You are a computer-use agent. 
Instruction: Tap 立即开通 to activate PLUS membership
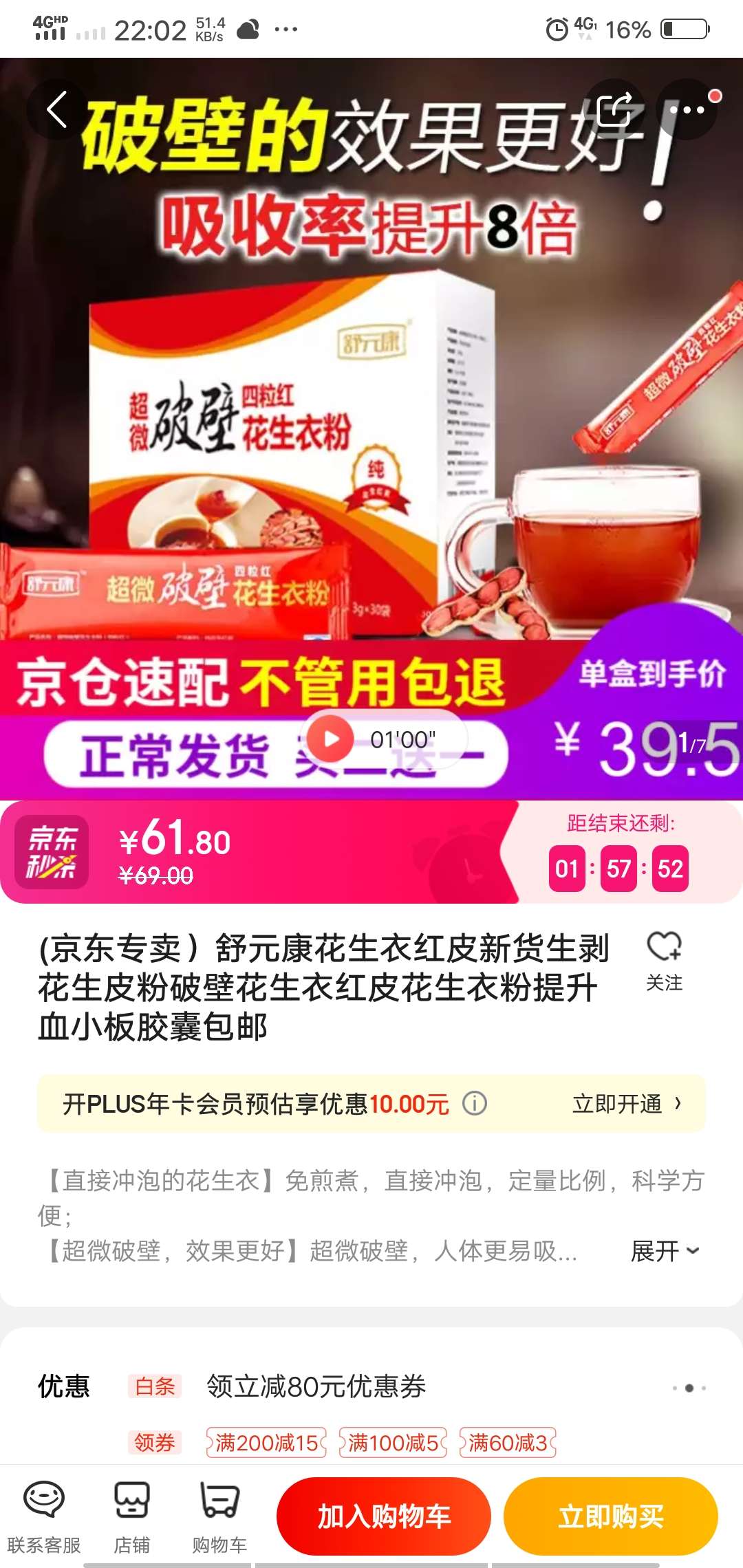click(x=626, y=1104)
